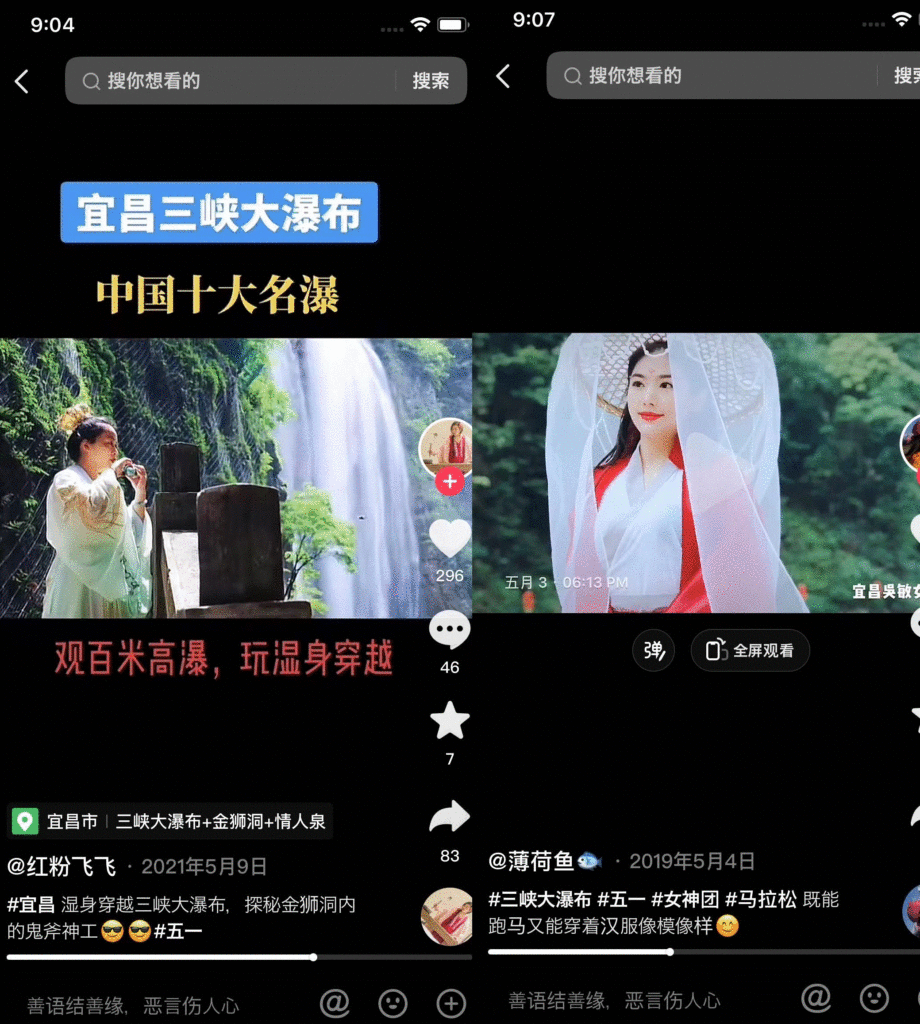Share the video by @红粉飞飞
The height and width of the screenshot is (1024, 920).
tap(449, 818)
